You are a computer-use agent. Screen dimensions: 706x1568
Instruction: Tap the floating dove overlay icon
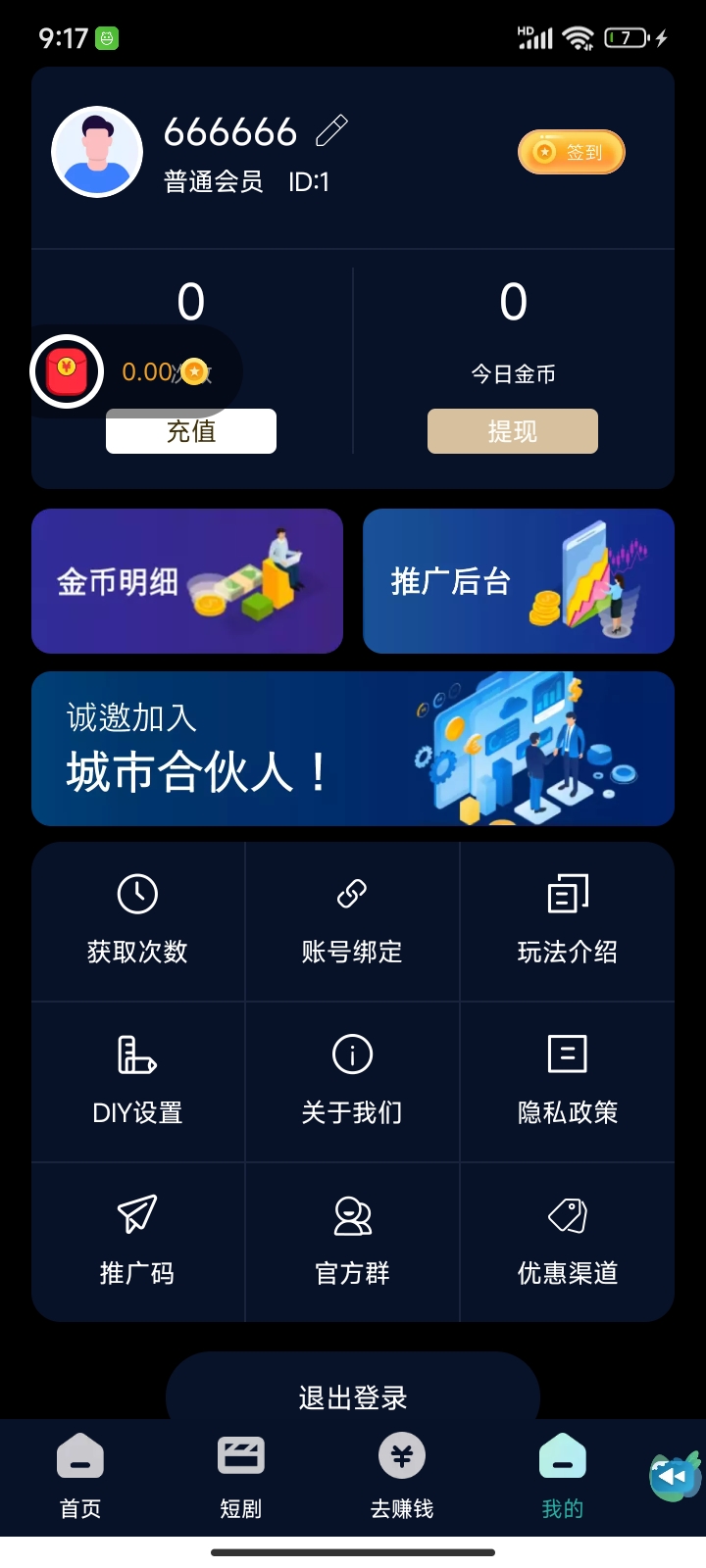(x=672, y=1475)
